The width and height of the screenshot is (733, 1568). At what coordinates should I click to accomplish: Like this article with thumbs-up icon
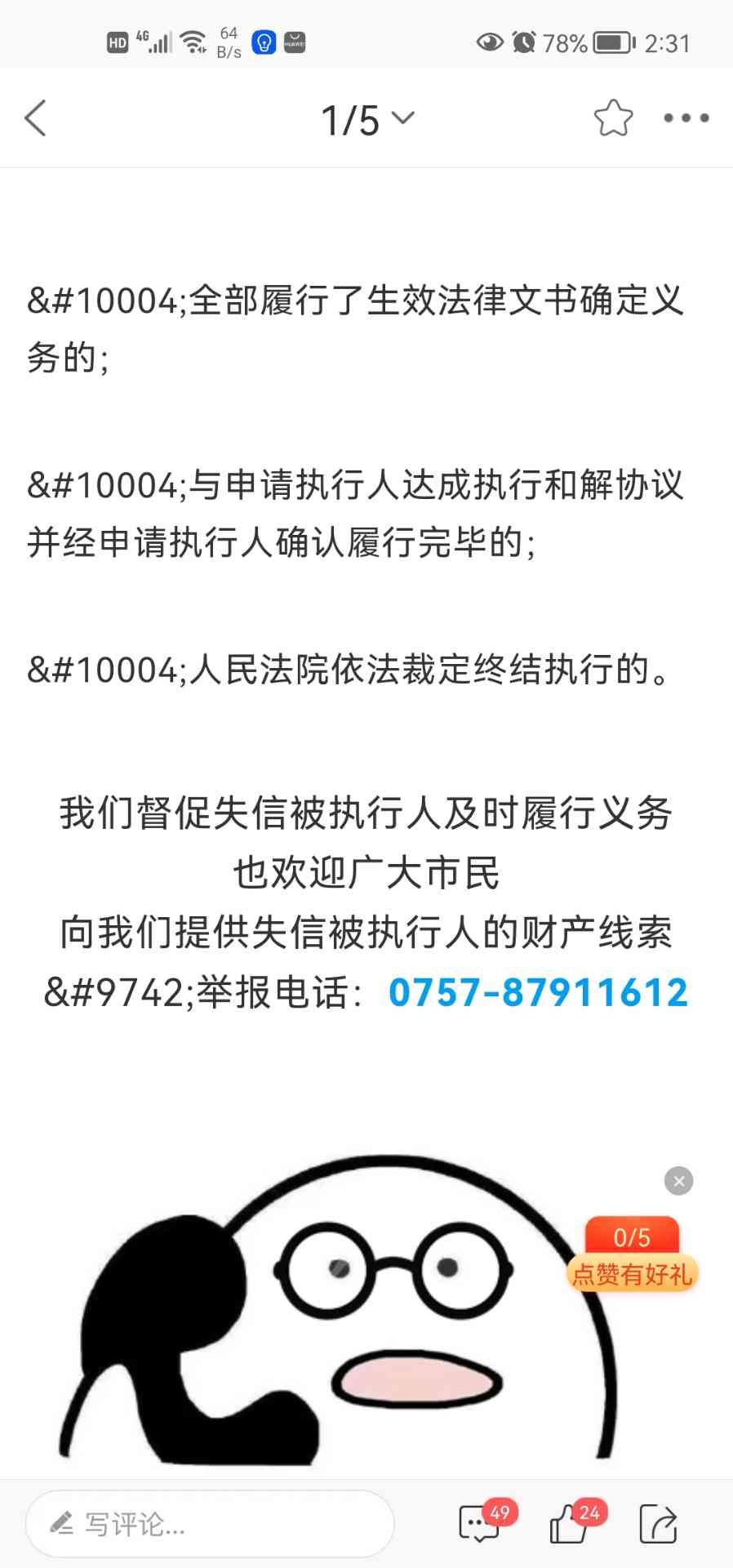click(570, 1524)
